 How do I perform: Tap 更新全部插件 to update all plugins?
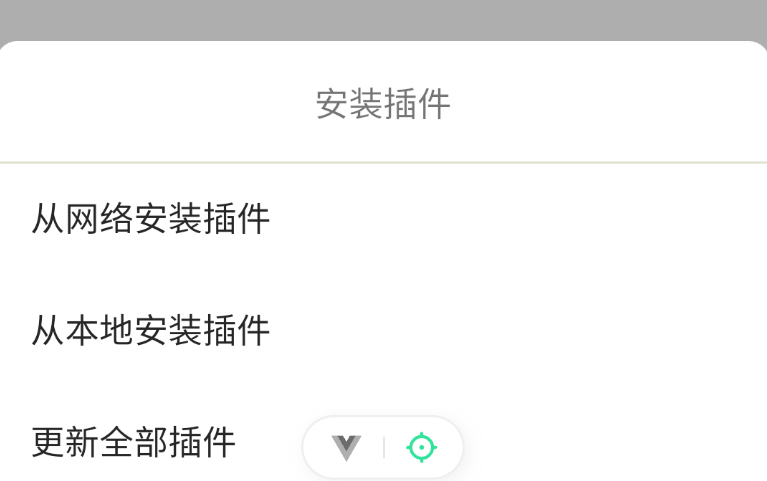coord(134,441)
